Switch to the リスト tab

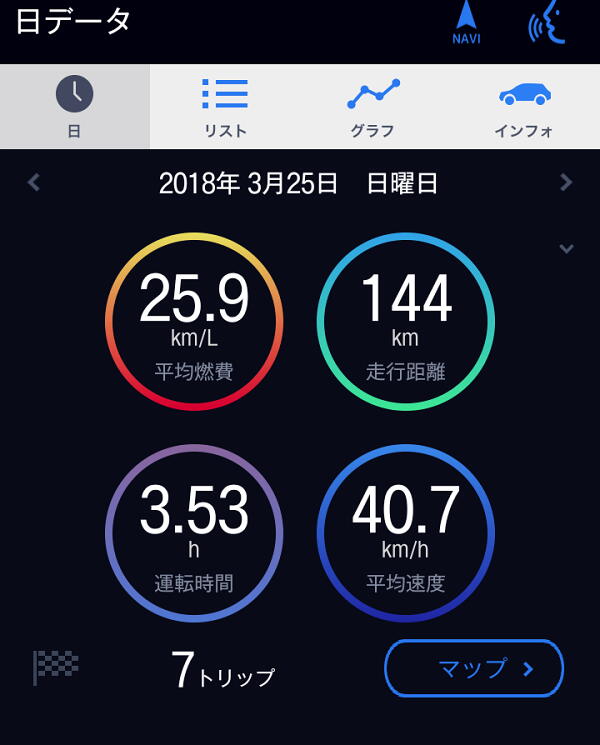[x=224, y=107]
